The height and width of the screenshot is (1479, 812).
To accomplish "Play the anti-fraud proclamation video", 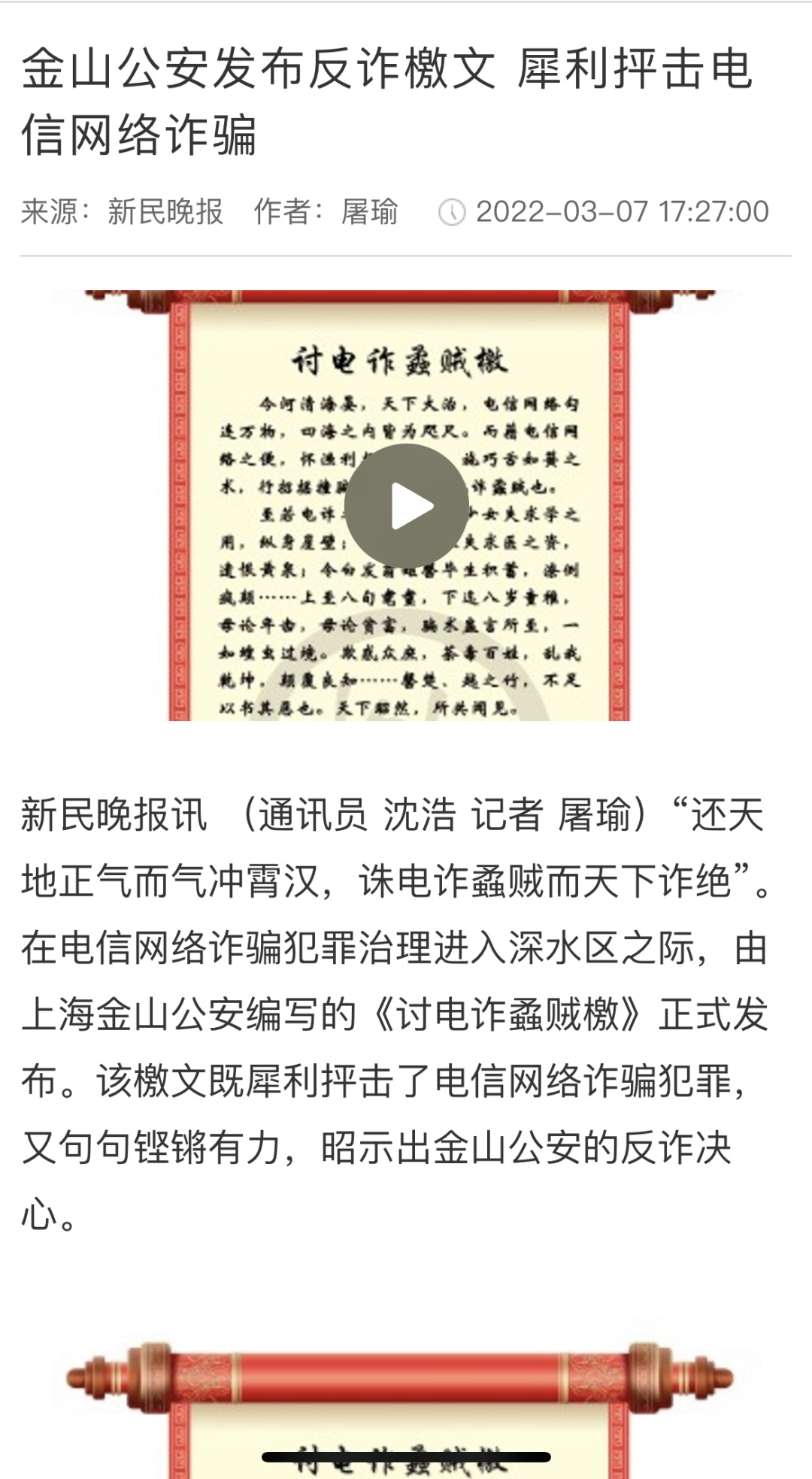I will click(407, 506).
